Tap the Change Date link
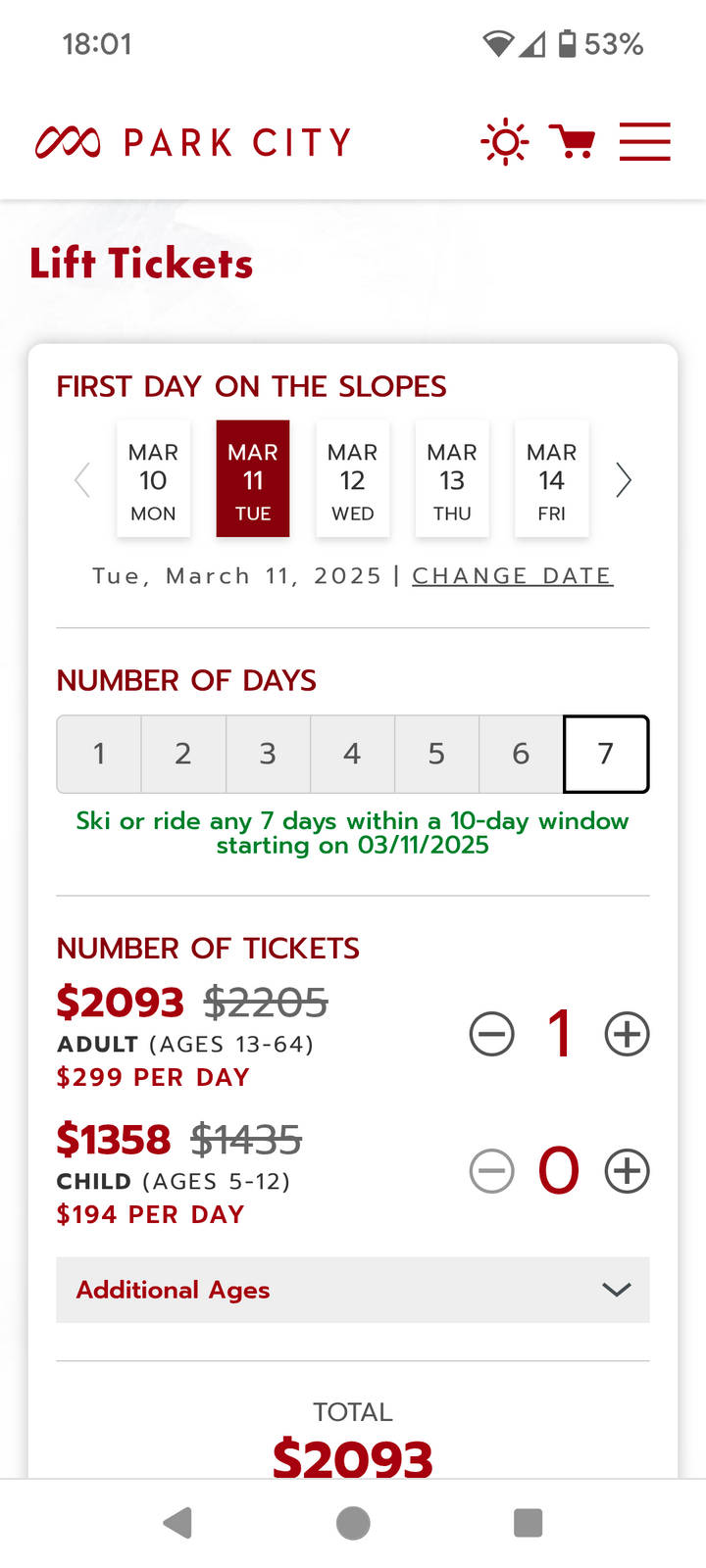 coord(513,576)
